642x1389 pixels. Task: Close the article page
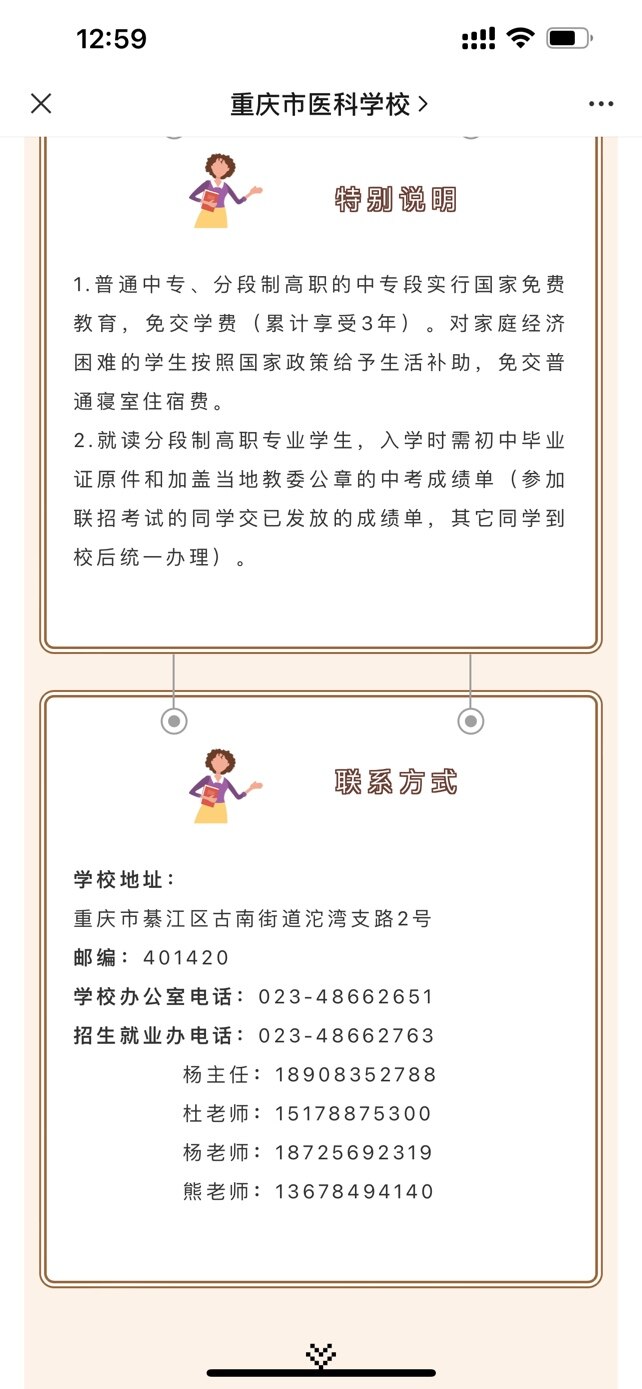click(x=41, y=103)
